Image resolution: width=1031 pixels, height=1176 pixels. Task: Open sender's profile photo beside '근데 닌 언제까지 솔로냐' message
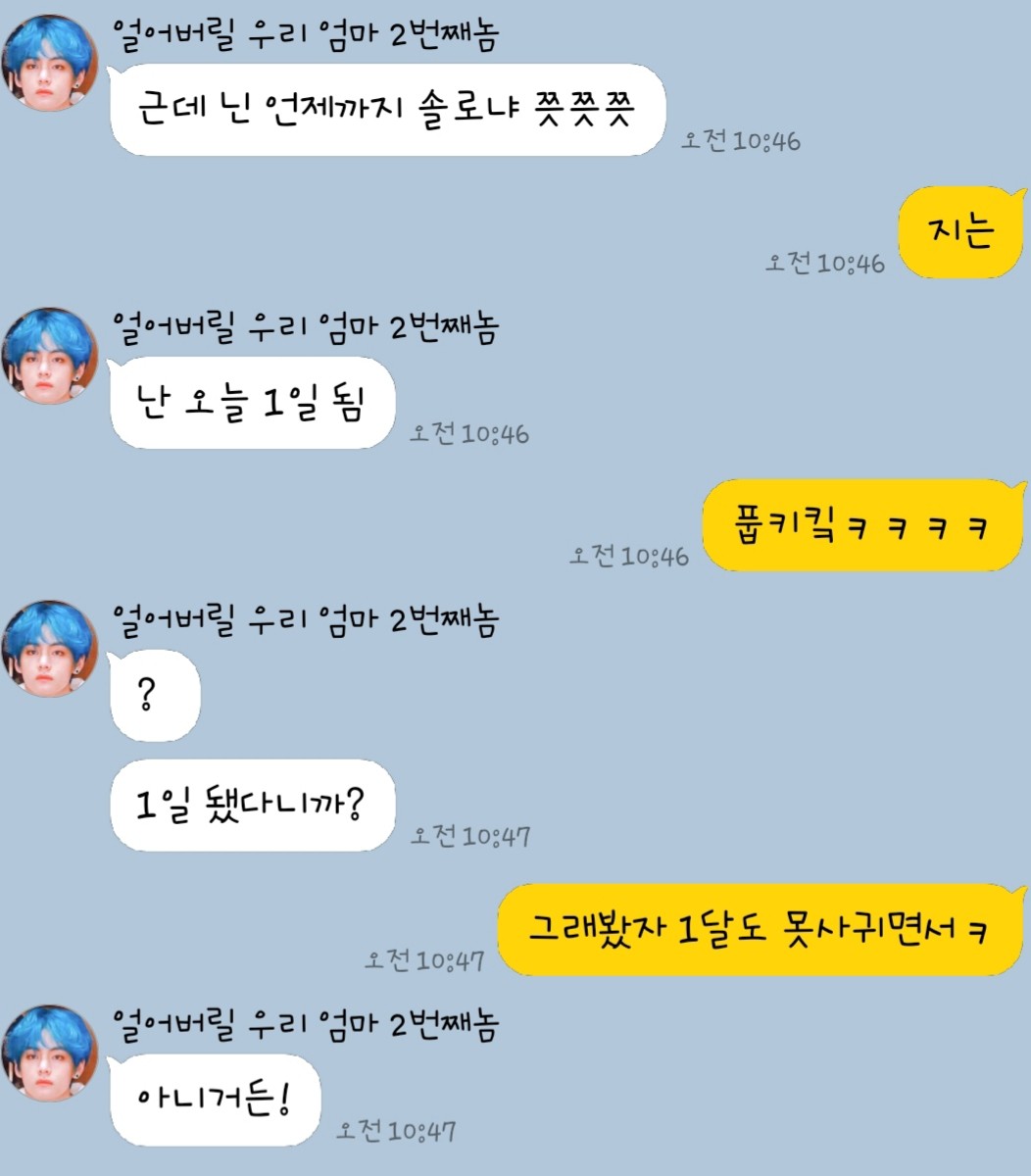tap(50, 65)
